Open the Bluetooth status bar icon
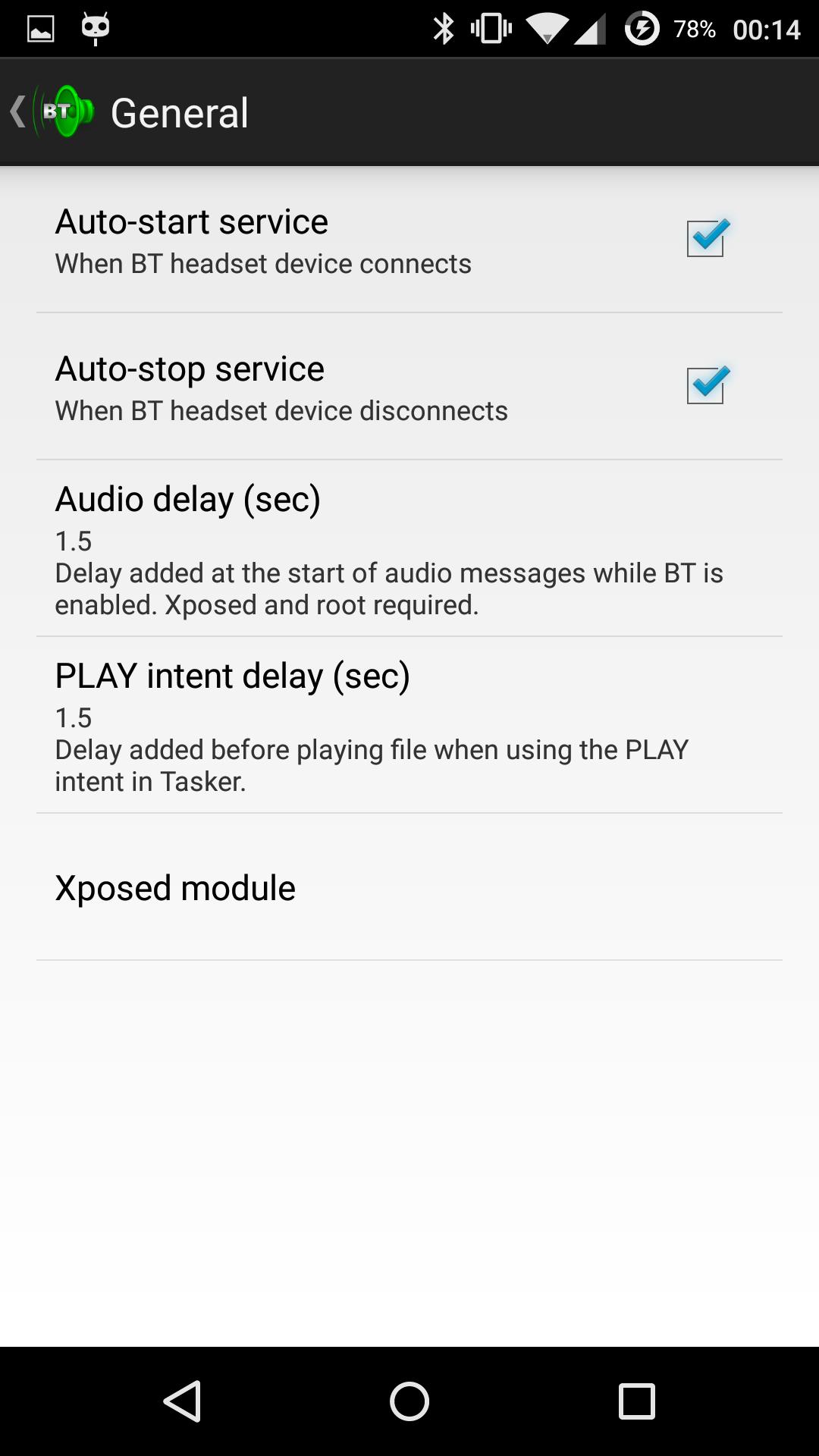This screenshot has height=1456, width=819. pos(444,29)
